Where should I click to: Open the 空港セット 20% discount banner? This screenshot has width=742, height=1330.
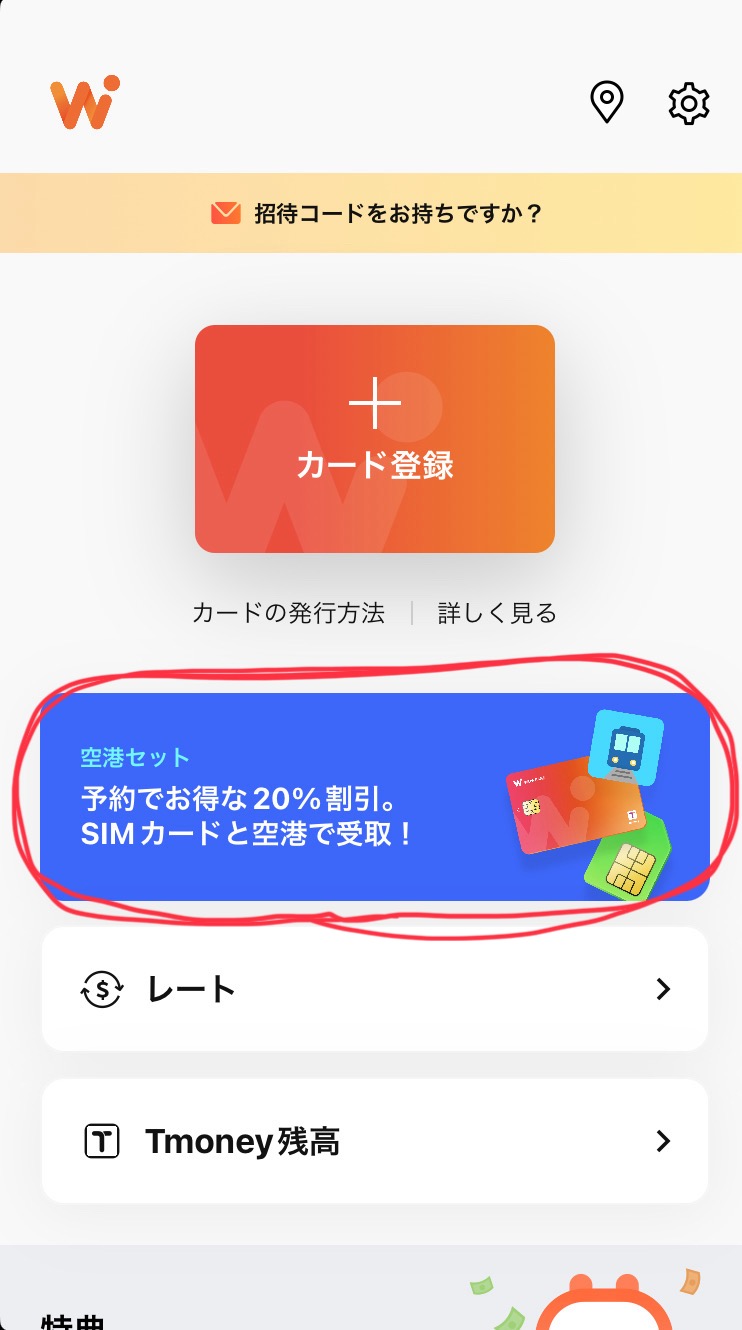(x=375, y=796)
